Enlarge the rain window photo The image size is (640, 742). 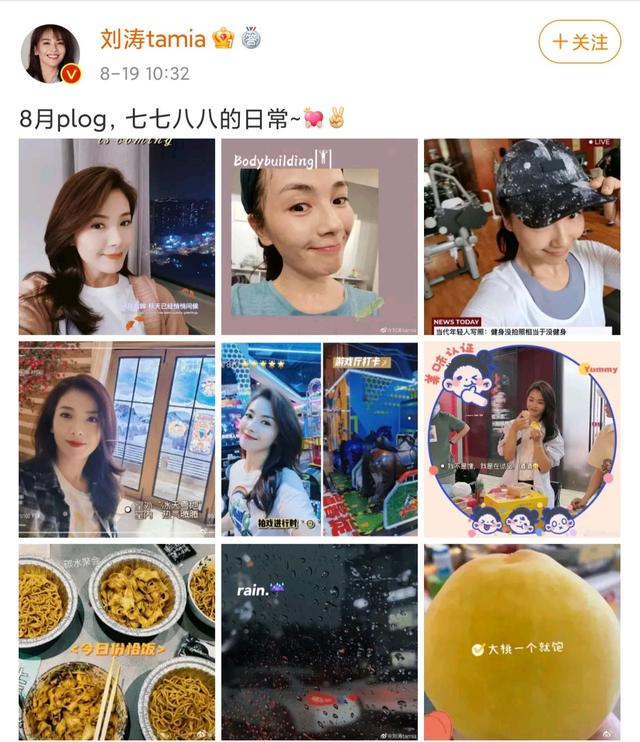pos(319,641)
